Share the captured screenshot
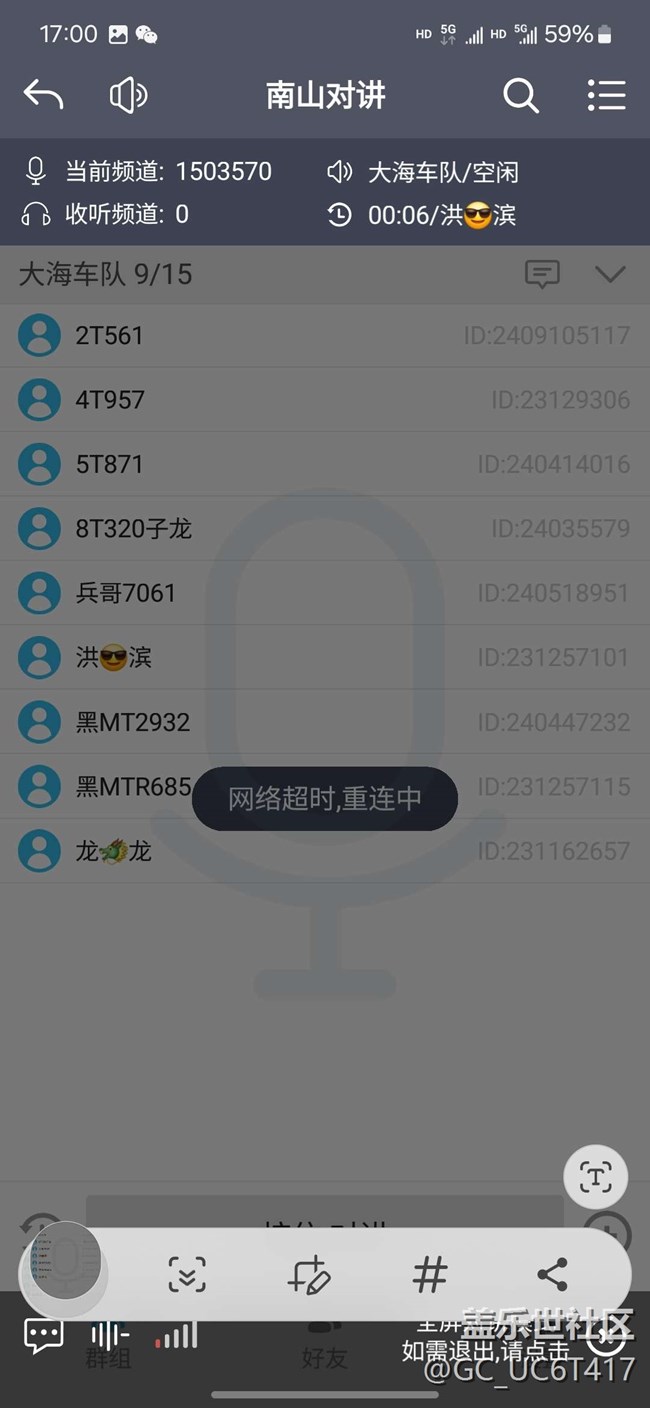This screenshot has width=650, height=1408. pyautogui.click(x=552, y=1274)
